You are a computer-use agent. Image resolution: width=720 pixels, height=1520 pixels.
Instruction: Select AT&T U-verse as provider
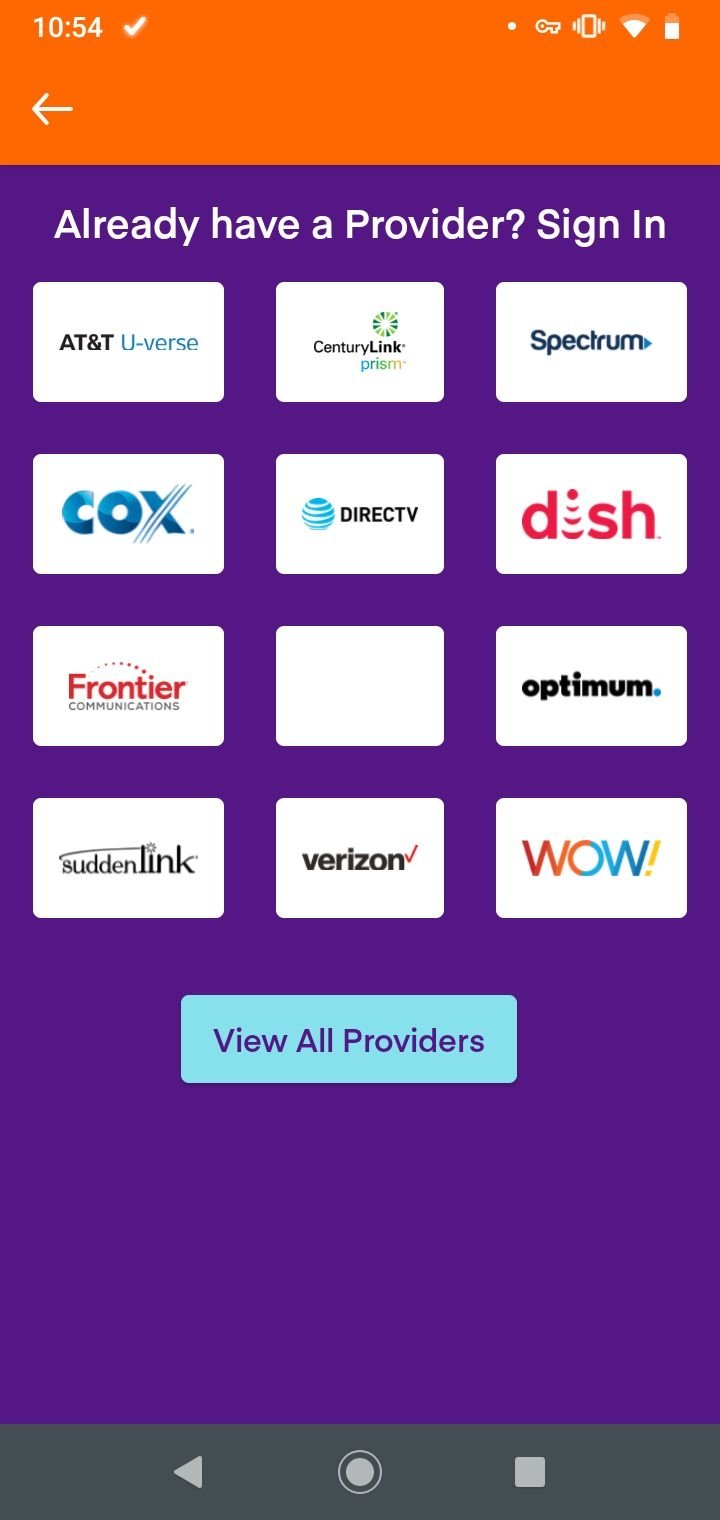click(128, 342)
